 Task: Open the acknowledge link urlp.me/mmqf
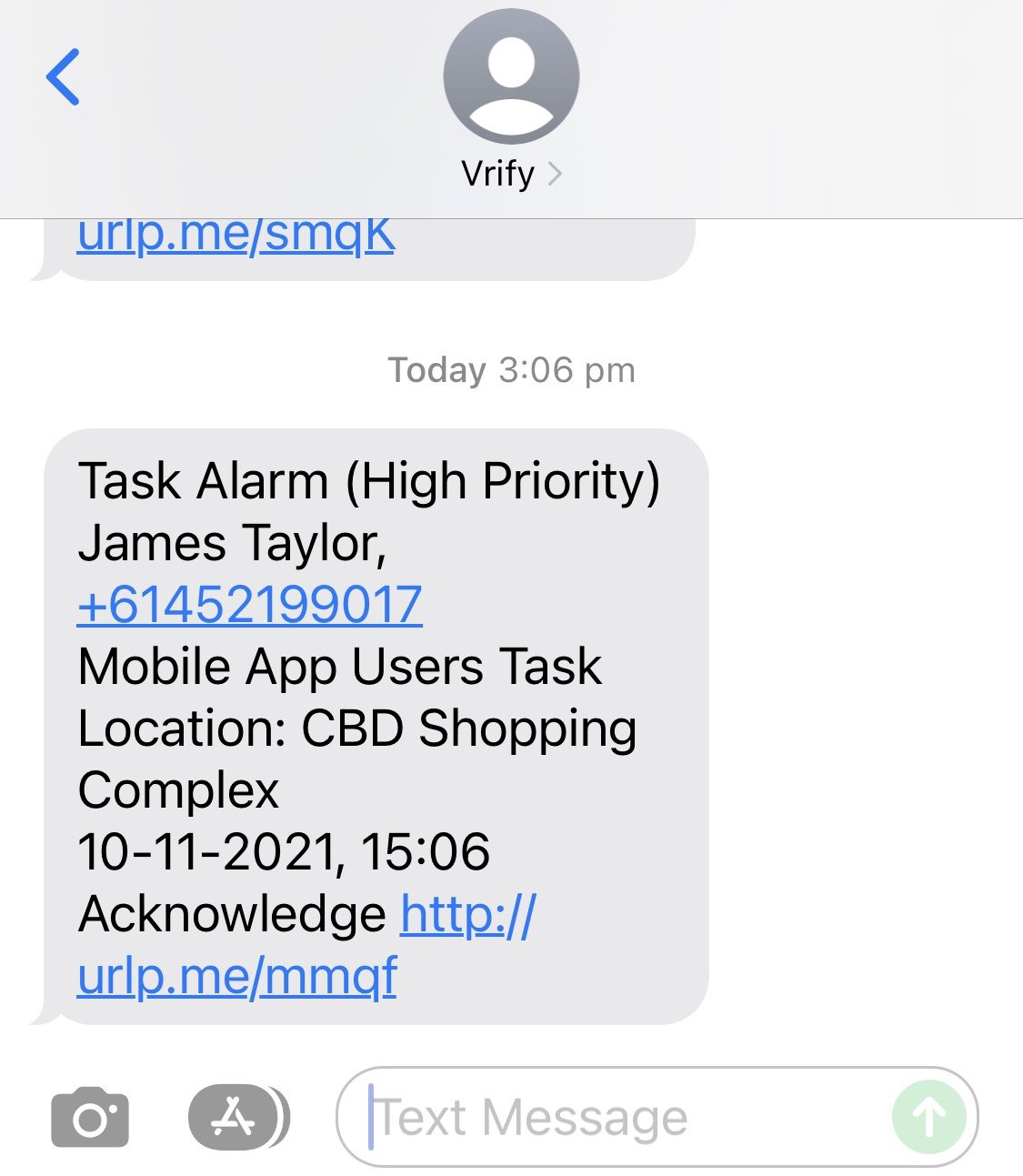(x=237, y=977)
